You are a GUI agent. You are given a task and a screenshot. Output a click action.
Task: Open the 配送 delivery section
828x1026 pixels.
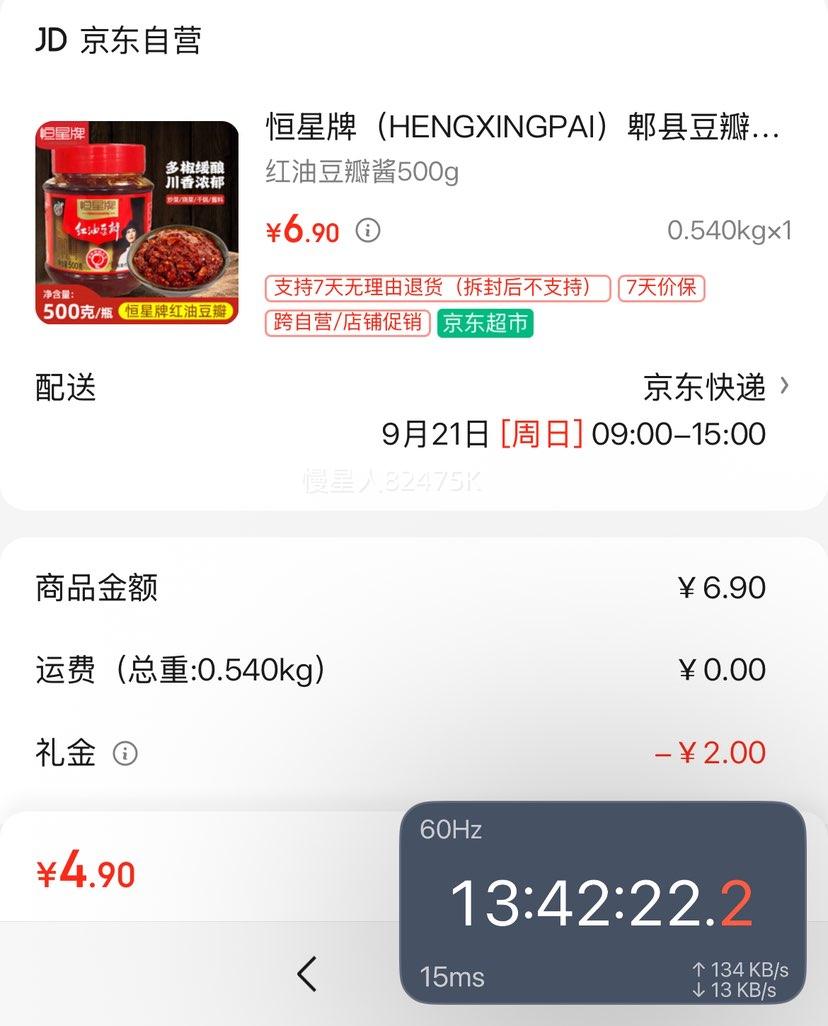[x=63, y=389]
